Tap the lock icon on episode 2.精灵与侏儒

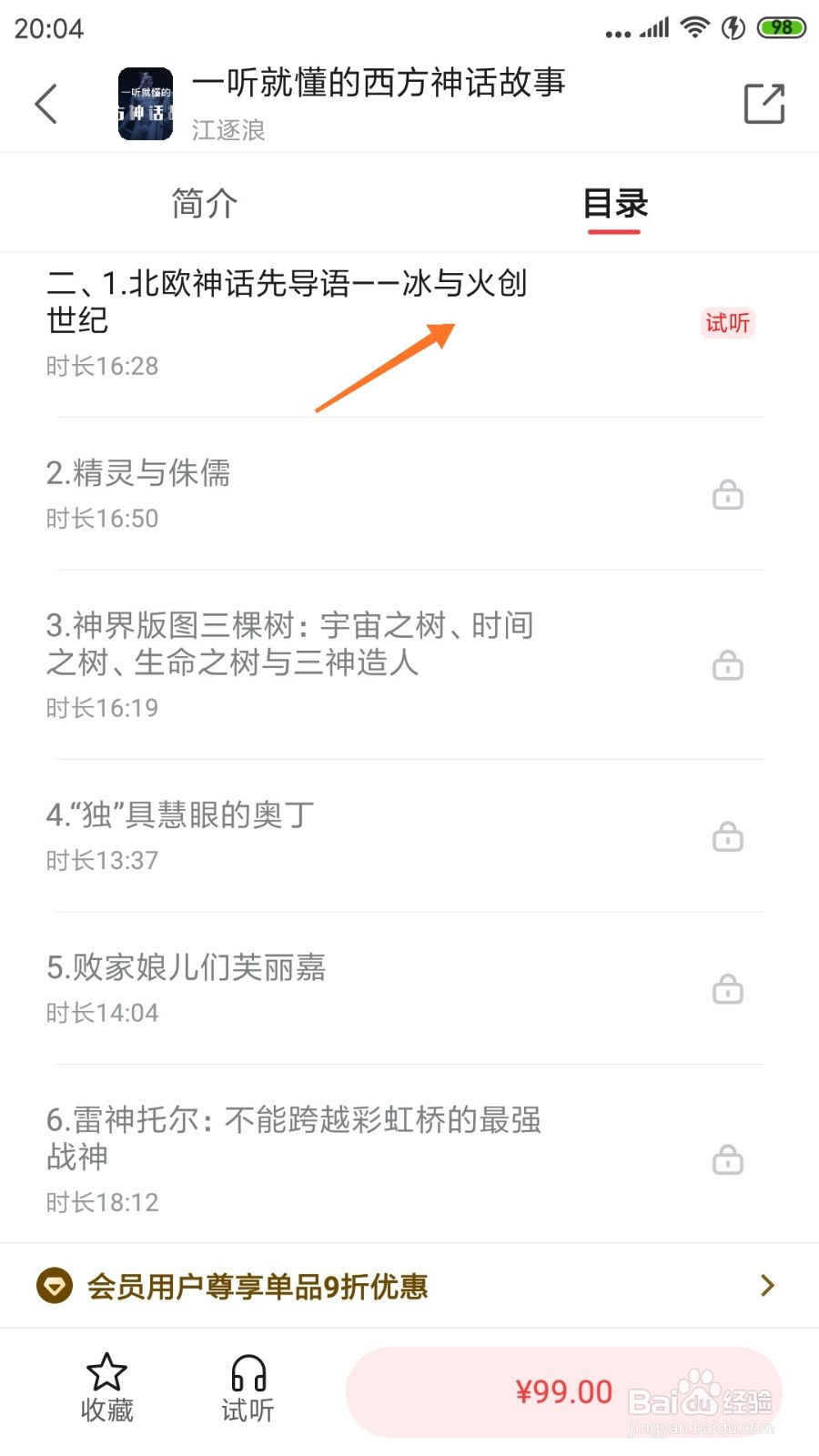pyautogui.click(x=727, y=495)
